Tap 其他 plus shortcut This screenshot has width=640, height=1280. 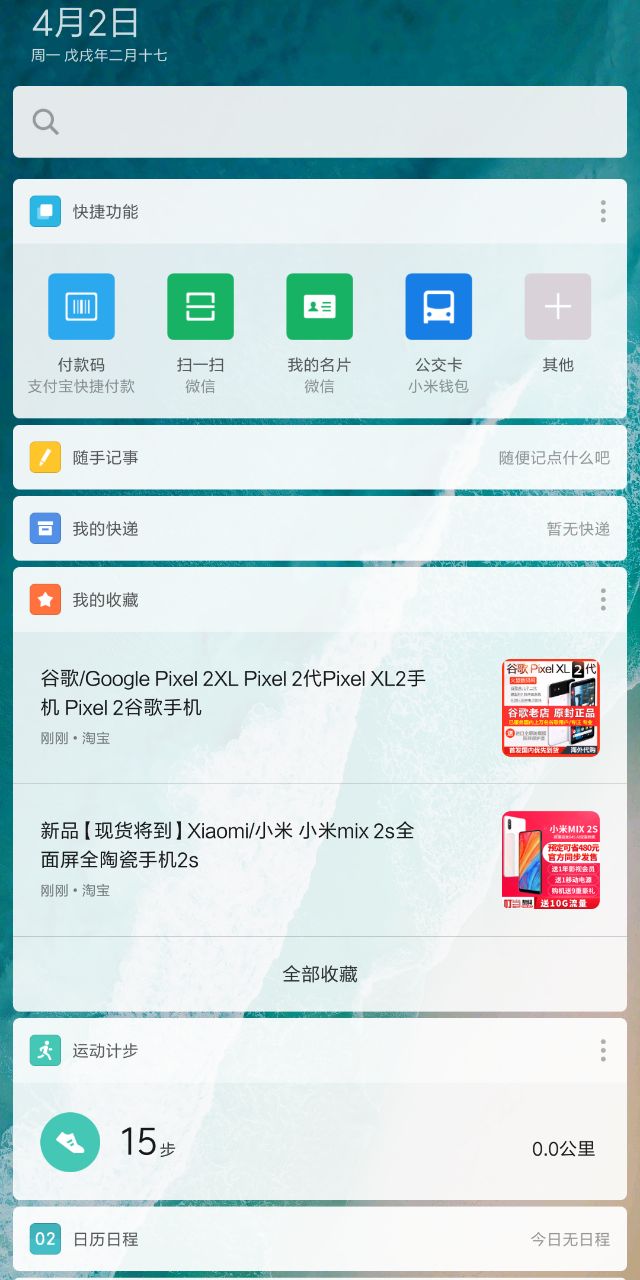557,308
